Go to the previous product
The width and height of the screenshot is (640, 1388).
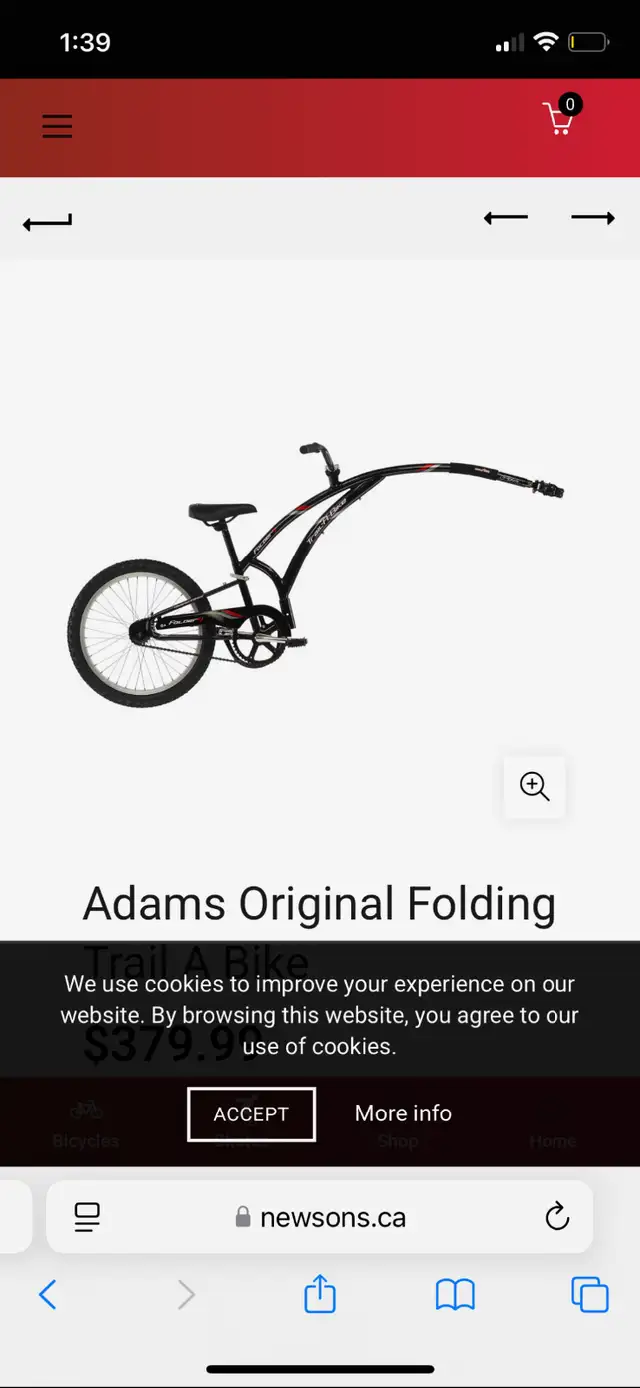pyautogui.click(x=505, y=217)
